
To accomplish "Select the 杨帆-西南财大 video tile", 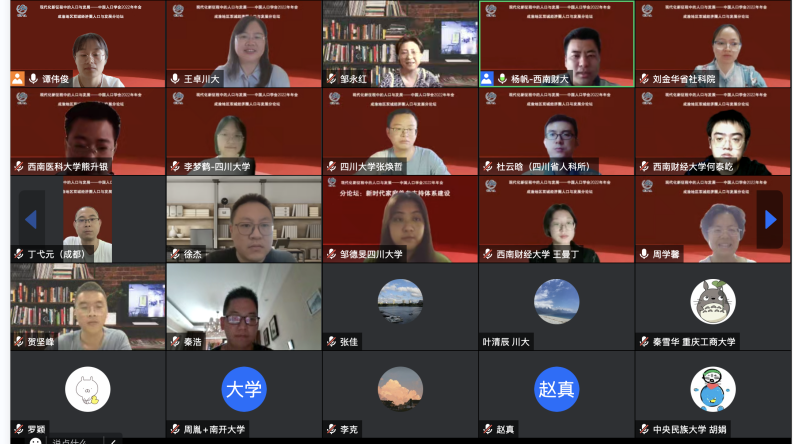I will (x=556, y=43).
